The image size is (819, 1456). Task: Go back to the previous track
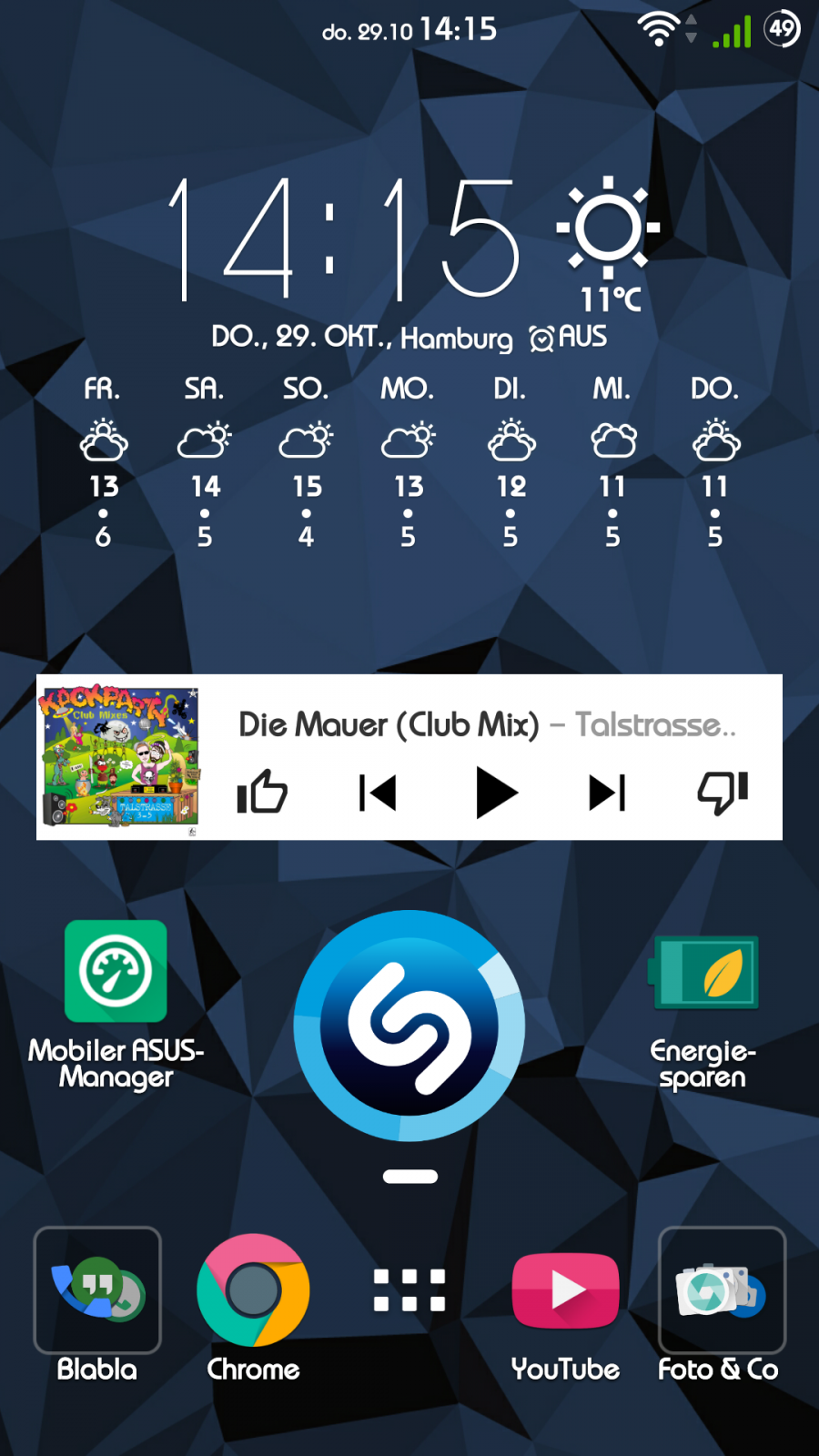[x=378, y=793]
